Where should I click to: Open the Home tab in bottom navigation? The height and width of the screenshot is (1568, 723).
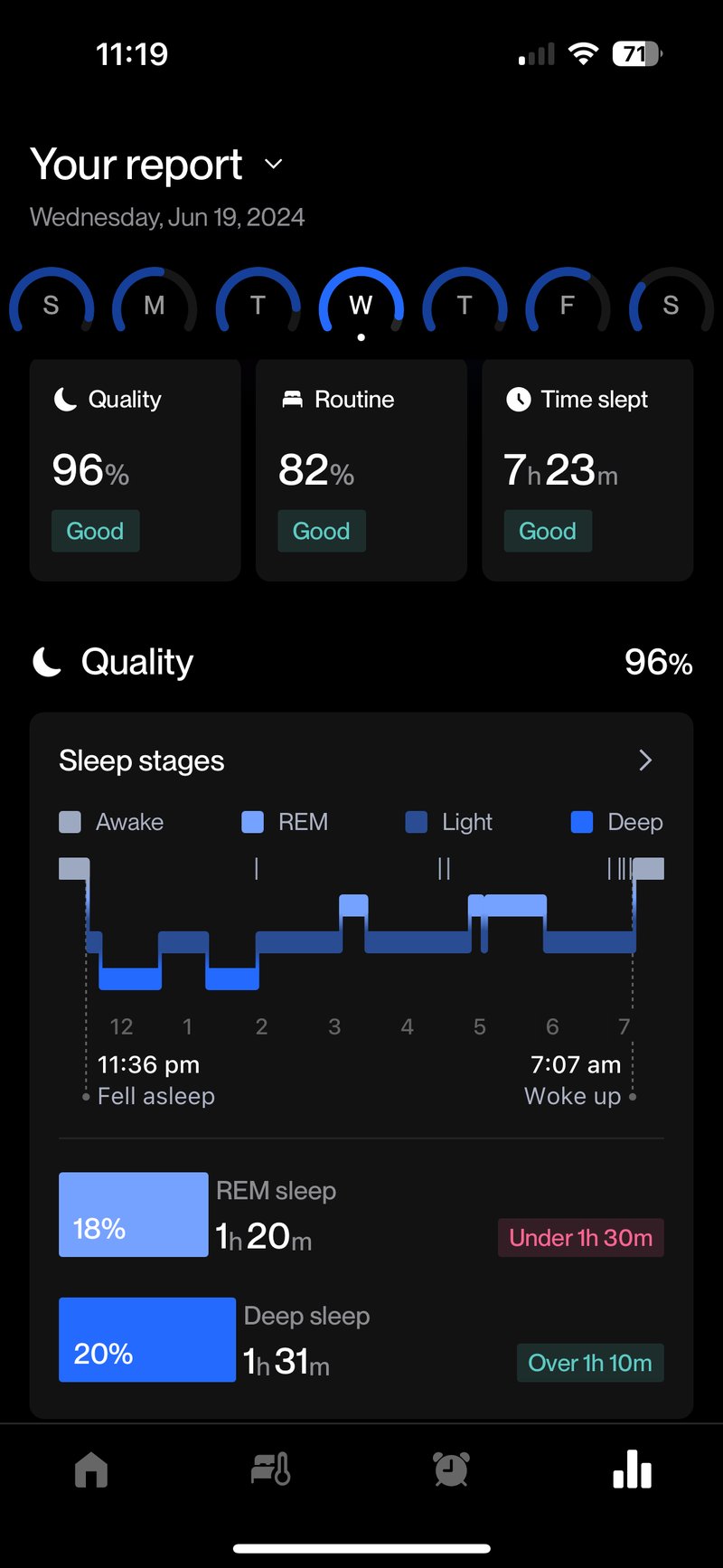click(89, 1470)
